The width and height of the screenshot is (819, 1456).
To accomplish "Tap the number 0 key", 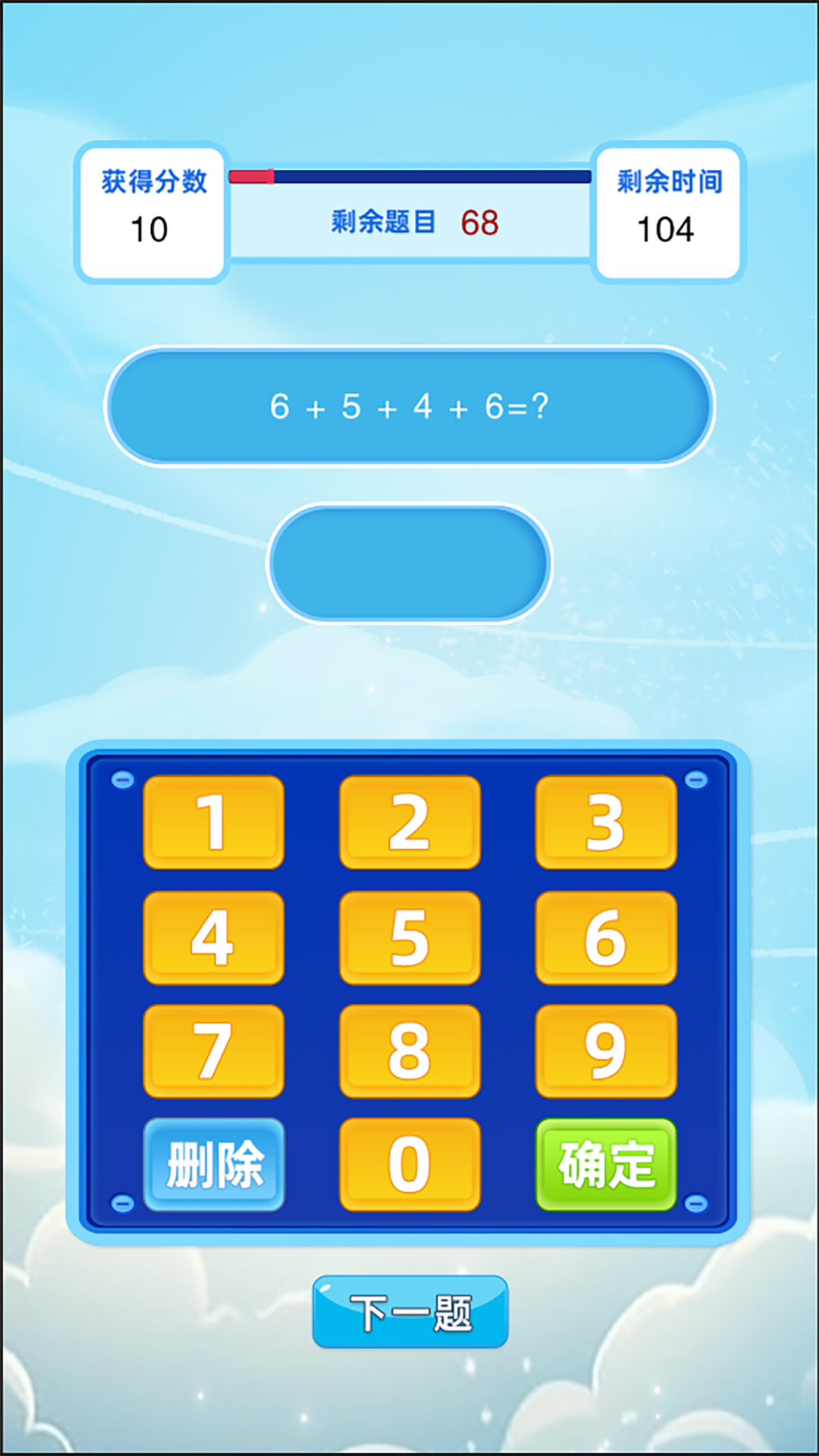I will (409, 1164).
